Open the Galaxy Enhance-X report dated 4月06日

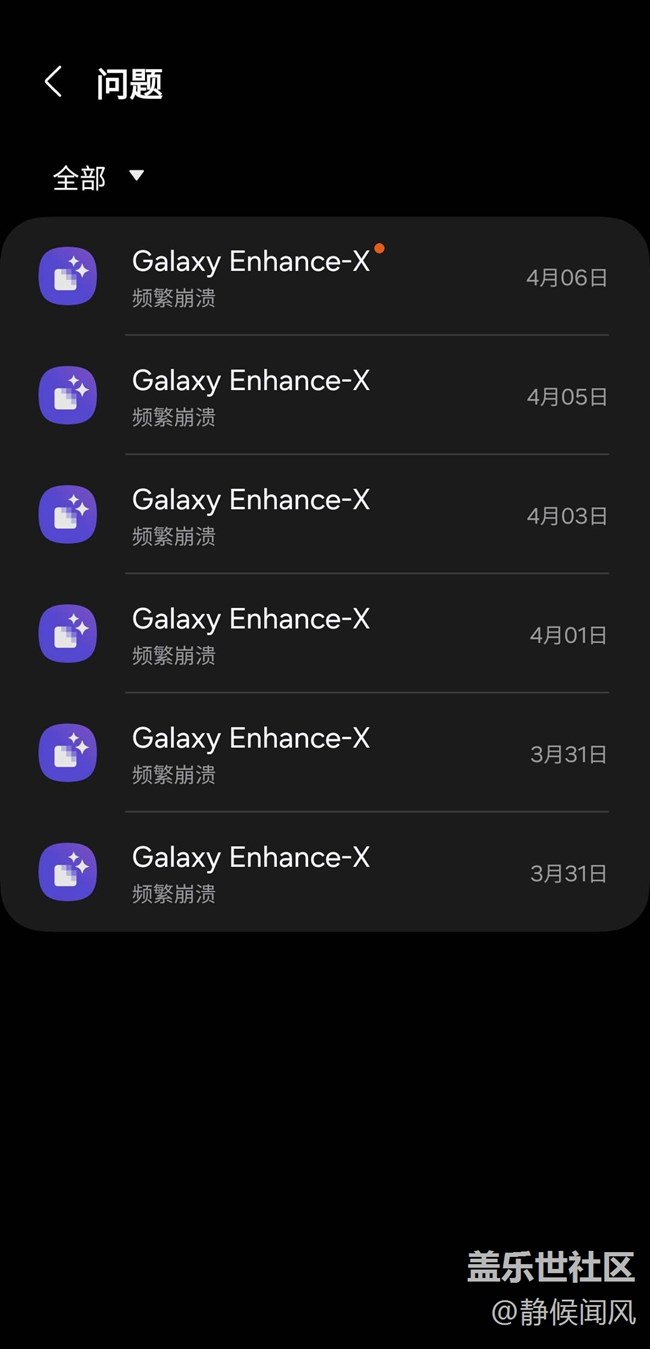tap(324, 277)
